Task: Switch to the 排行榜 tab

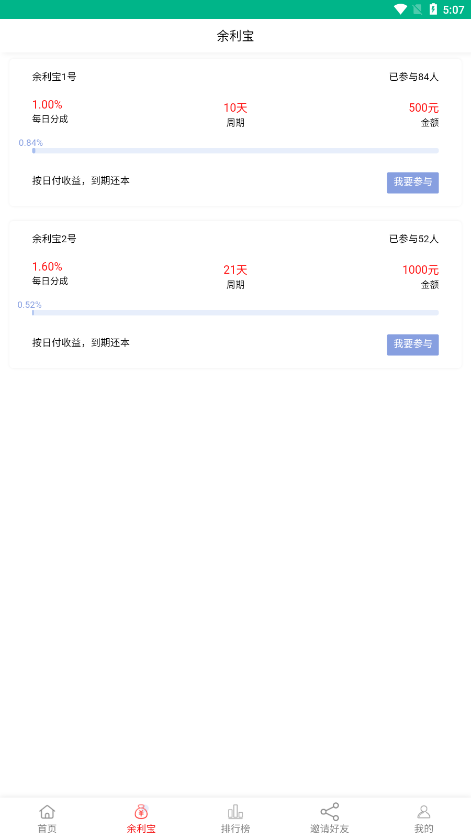Action: click(236, 819)
